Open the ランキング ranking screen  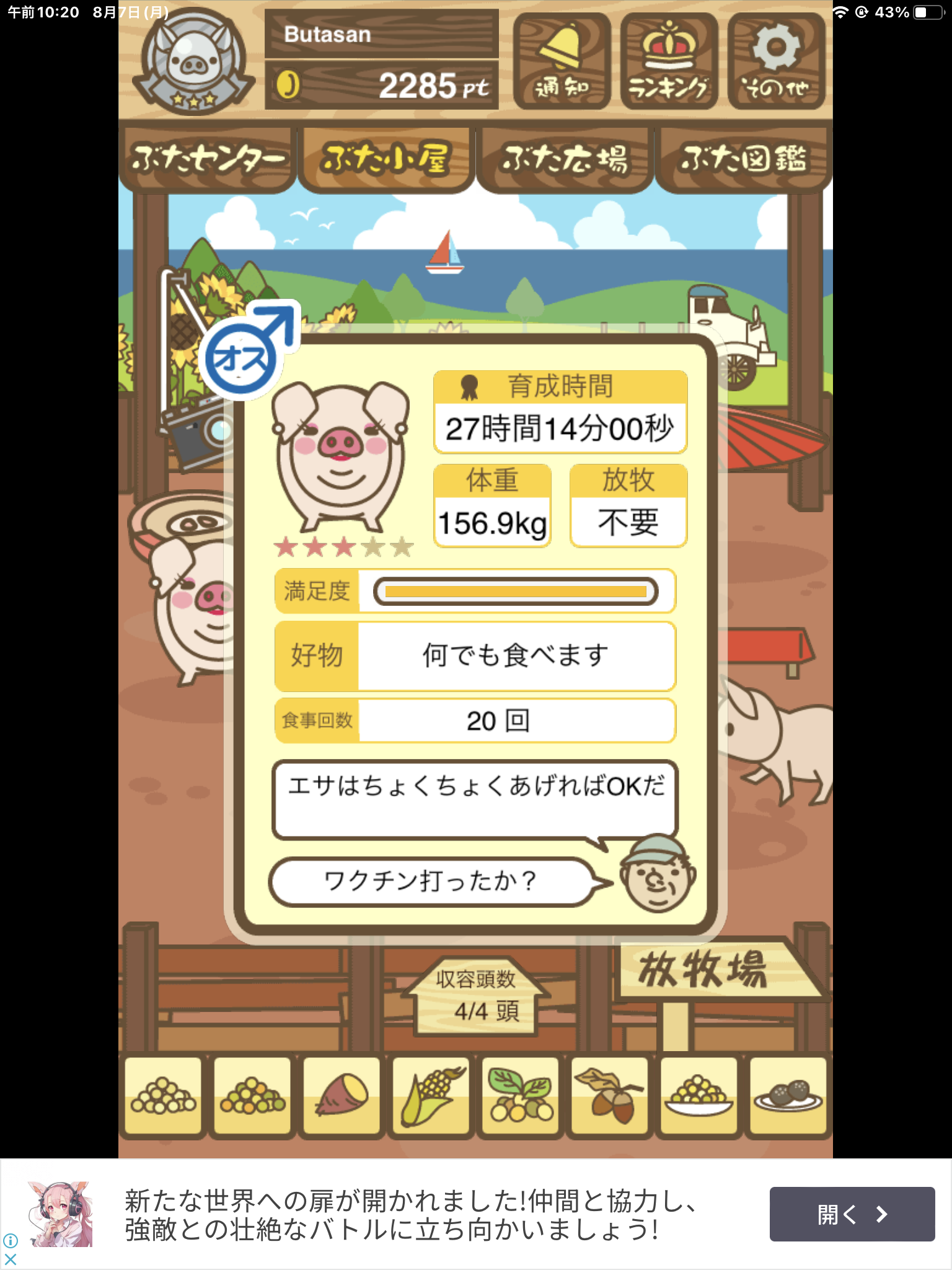point(669,61)
